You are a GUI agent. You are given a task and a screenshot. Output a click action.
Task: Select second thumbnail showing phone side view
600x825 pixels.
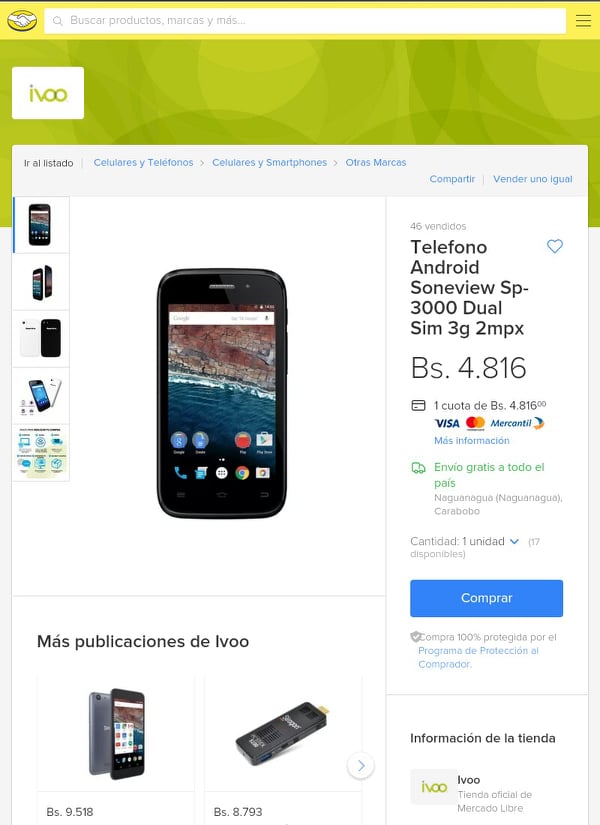click(x=40, y=282)
